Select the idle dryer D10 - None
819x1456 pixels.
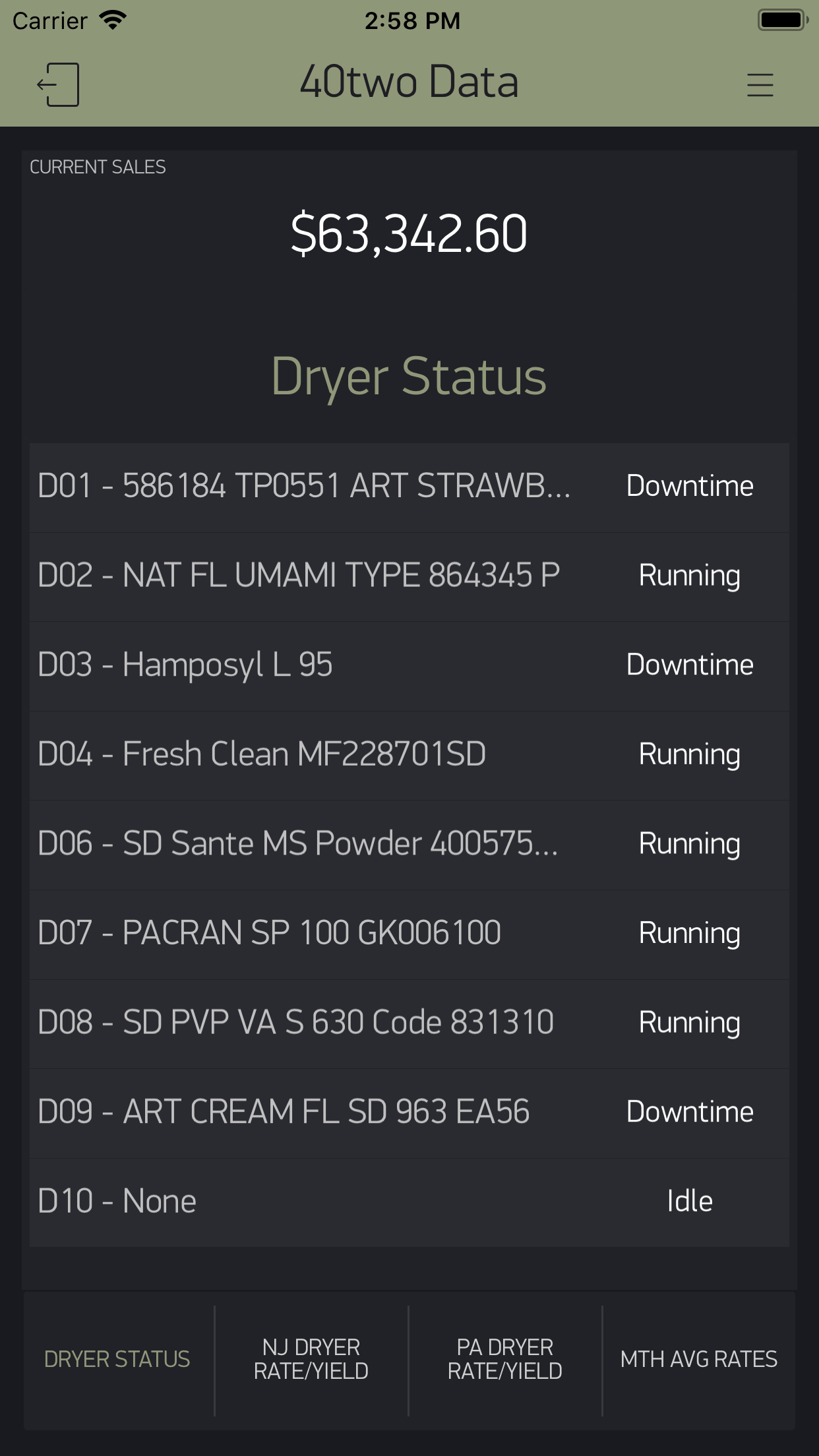point(409,1200)
